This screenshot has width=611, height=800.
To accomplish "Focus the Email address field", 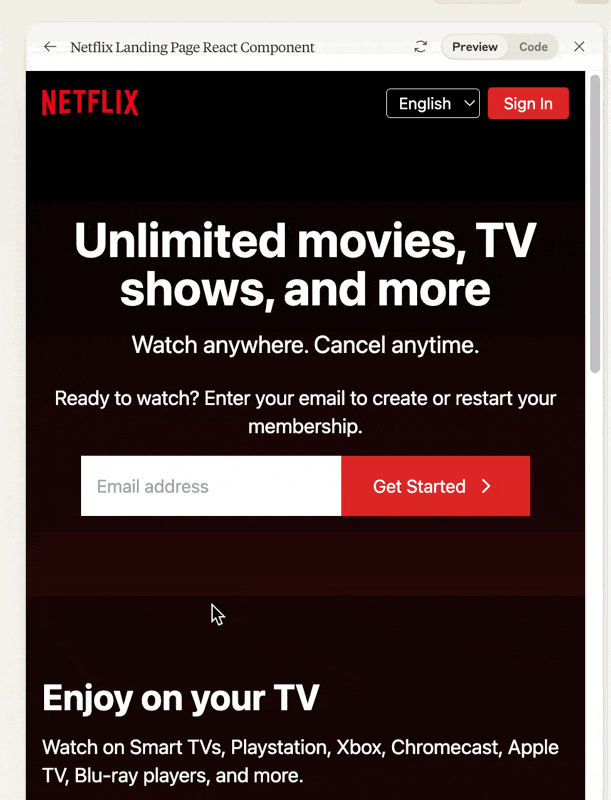I will click(211, 487).
